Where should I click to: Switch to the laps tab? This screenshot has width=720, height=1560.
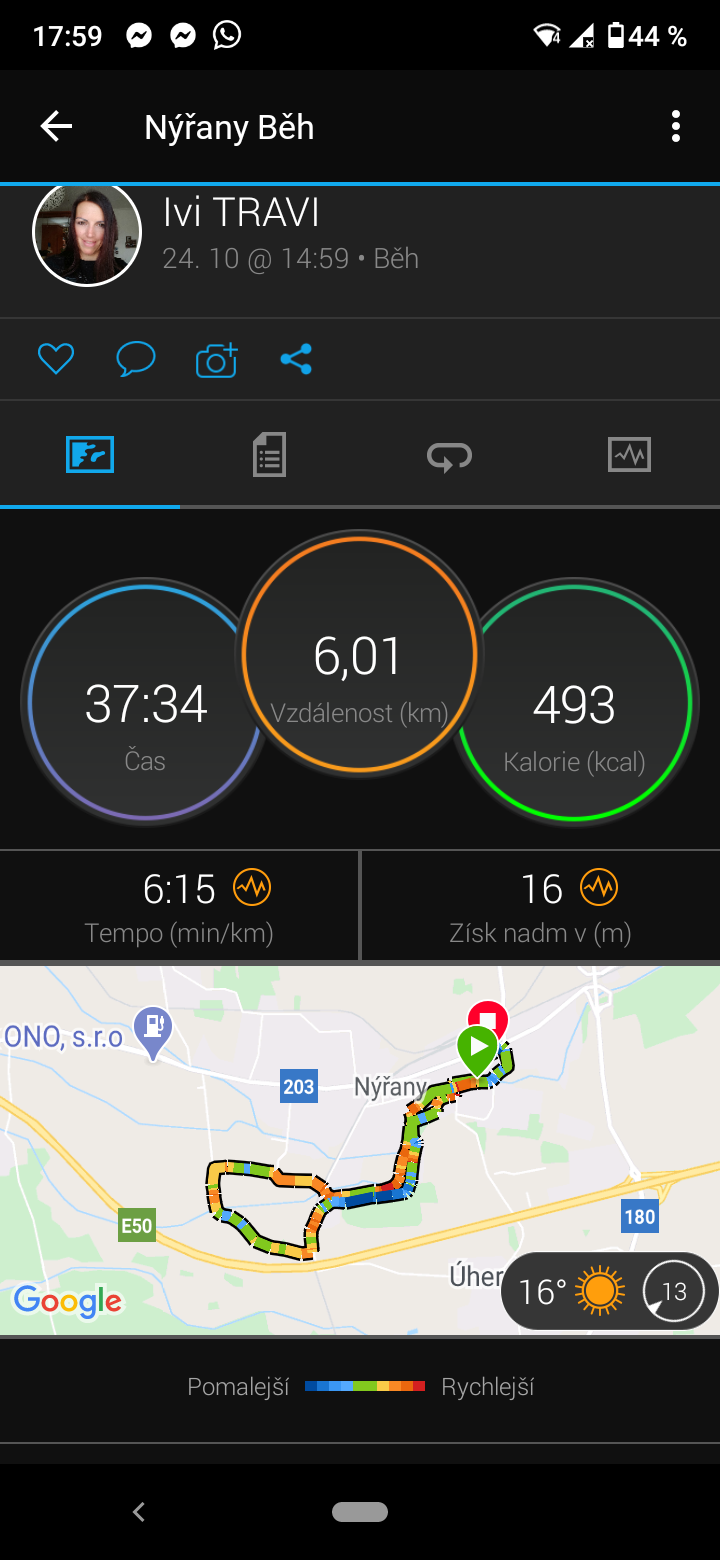(x=449, y=456)
